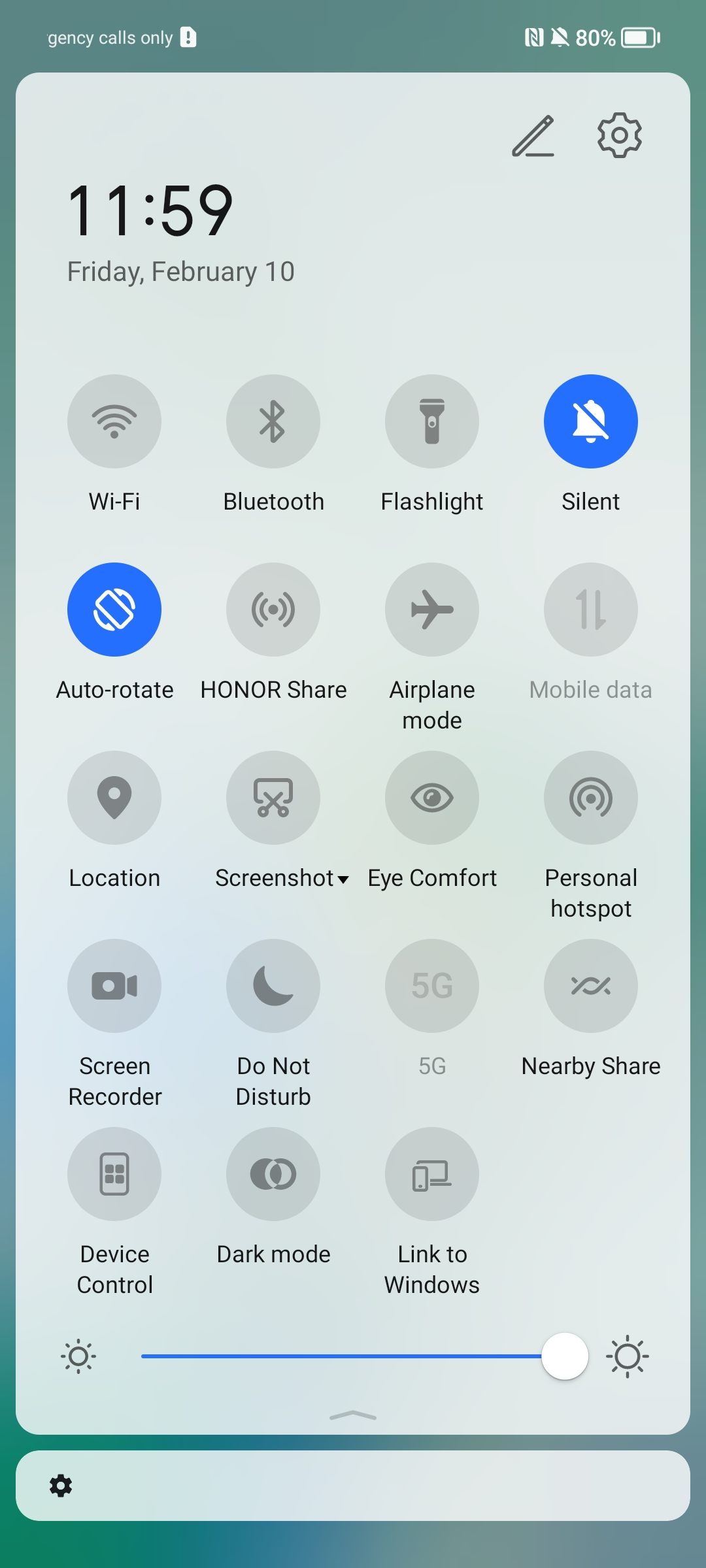Enable Link to Windows
The height and width of the screenshot is (1568, 706).
432,1174
